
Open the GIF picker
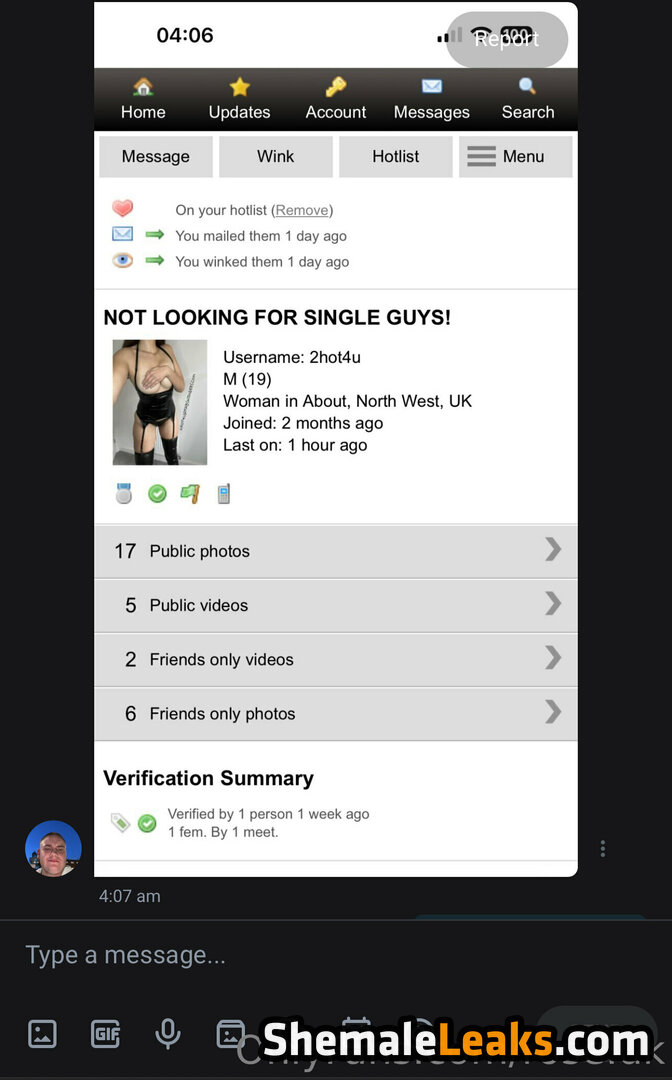click(x=105, y=1033)
